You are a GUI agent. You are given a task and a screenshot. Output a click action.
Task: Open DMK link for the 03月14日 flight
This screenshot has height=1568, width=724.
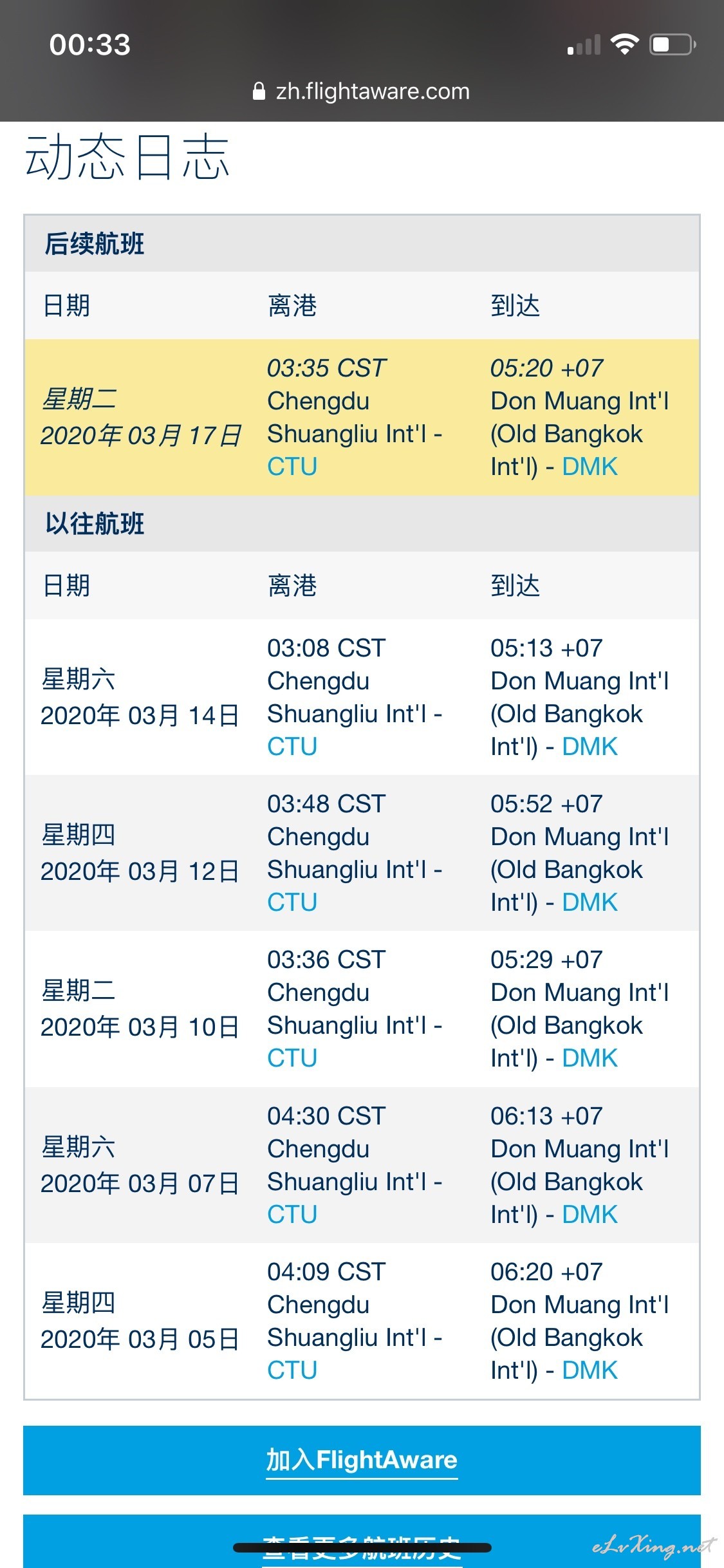pos(589,747)
